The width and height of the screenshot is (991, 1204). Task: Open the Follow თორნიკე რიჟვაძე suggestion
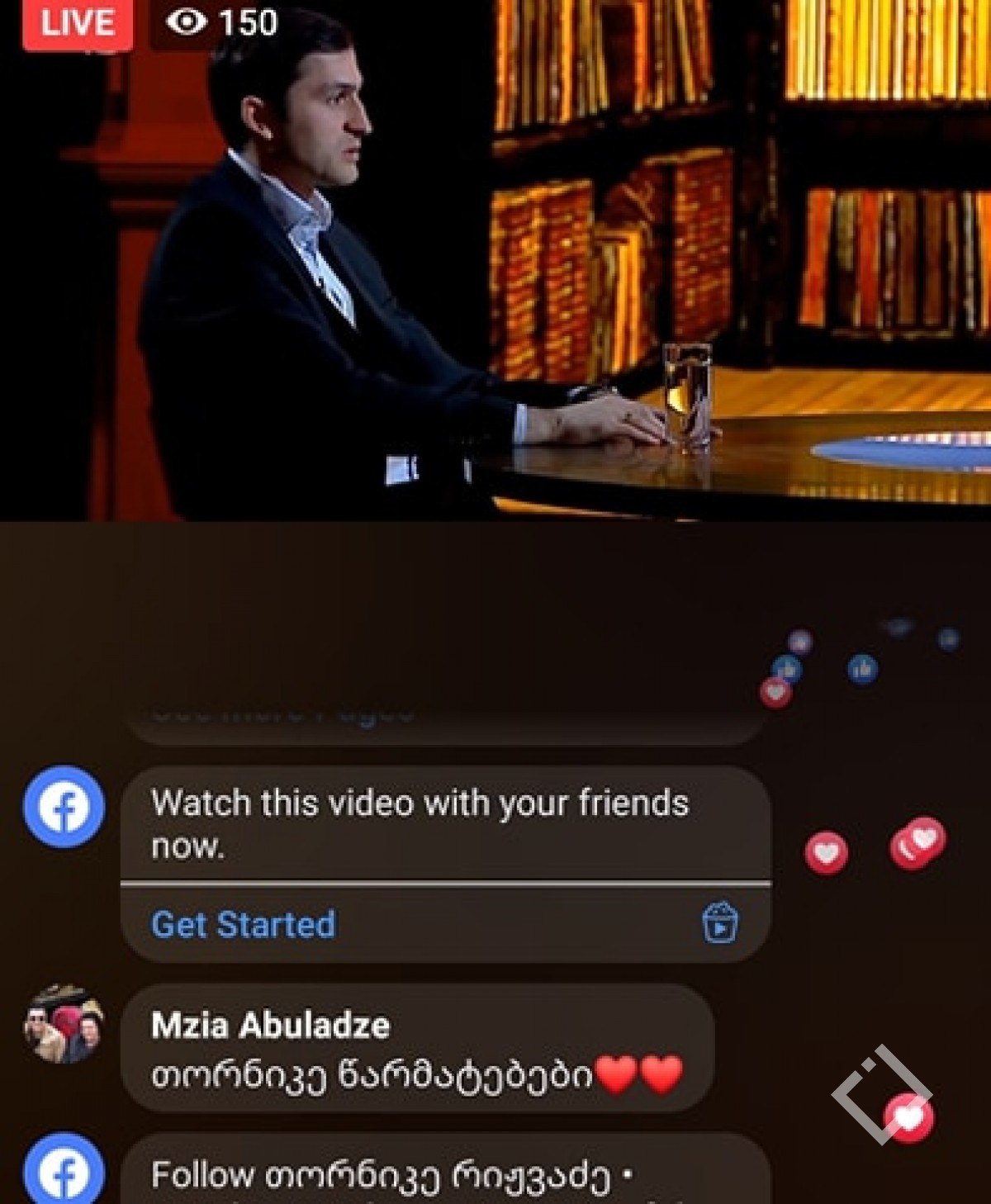pyautogui.click(x=392, y=1176)
